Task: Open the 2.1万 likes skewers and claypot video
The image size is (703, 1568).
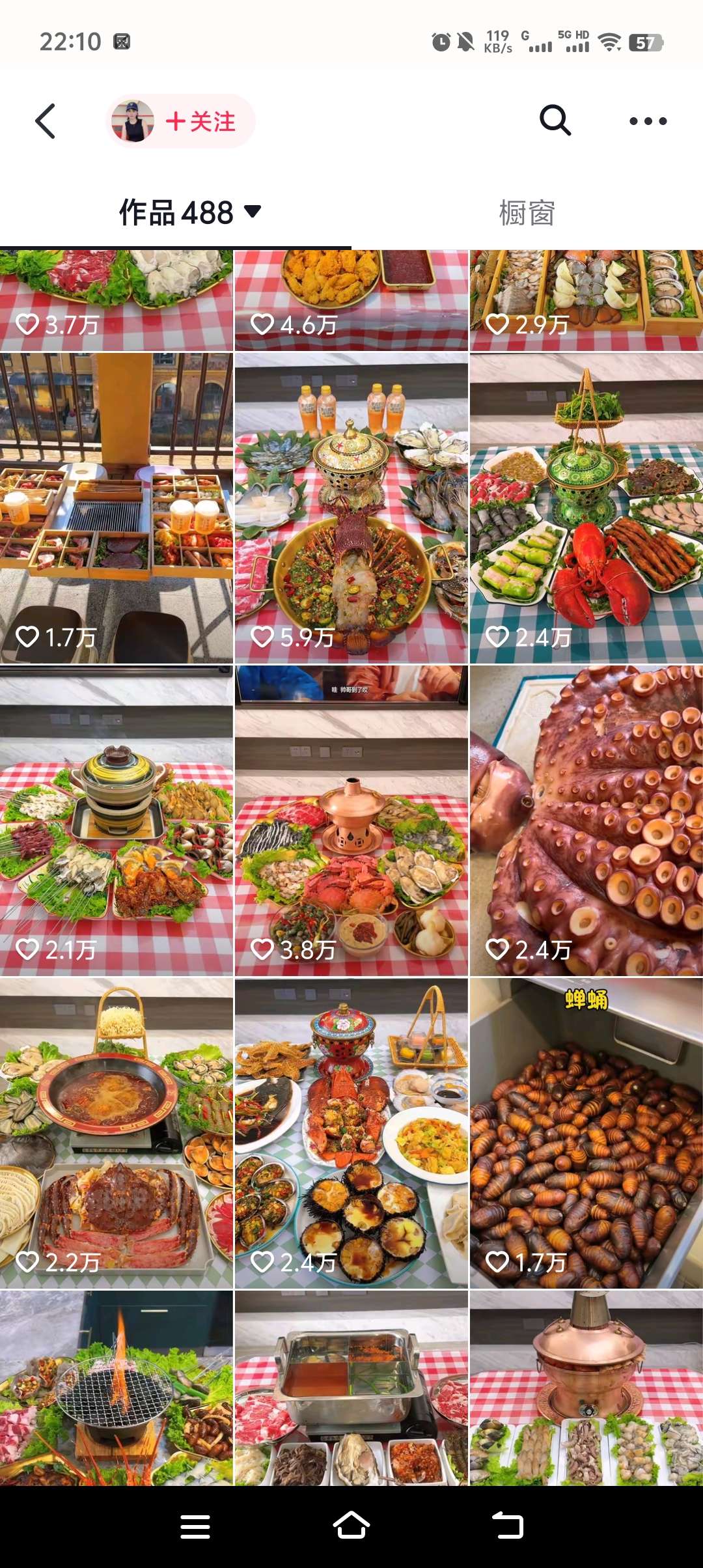Action: click(x=116, y=820)
